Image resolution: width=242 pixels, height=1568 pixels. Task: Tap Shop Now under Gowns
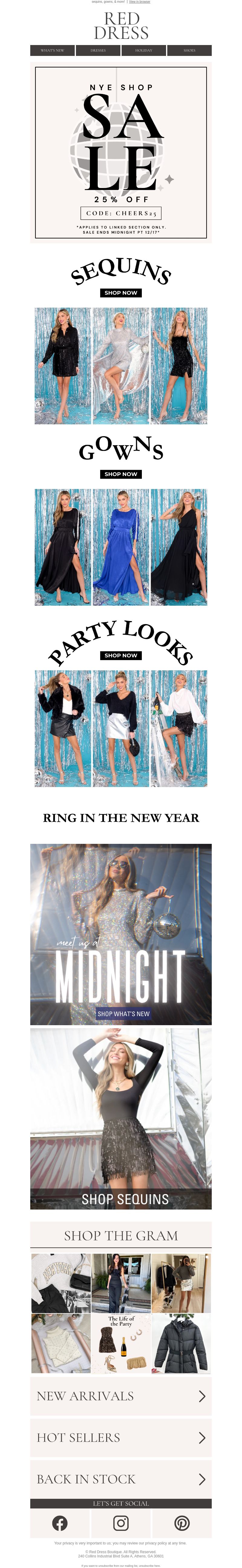(x=121, y=474)
